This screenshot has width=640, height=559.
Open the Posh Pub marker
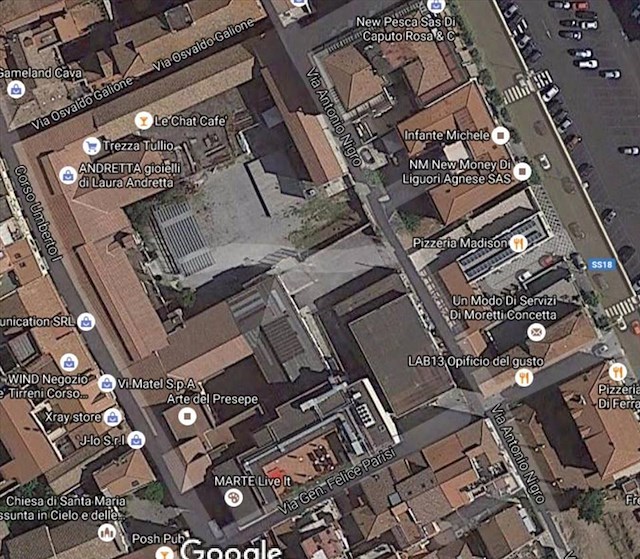(164, 551)
